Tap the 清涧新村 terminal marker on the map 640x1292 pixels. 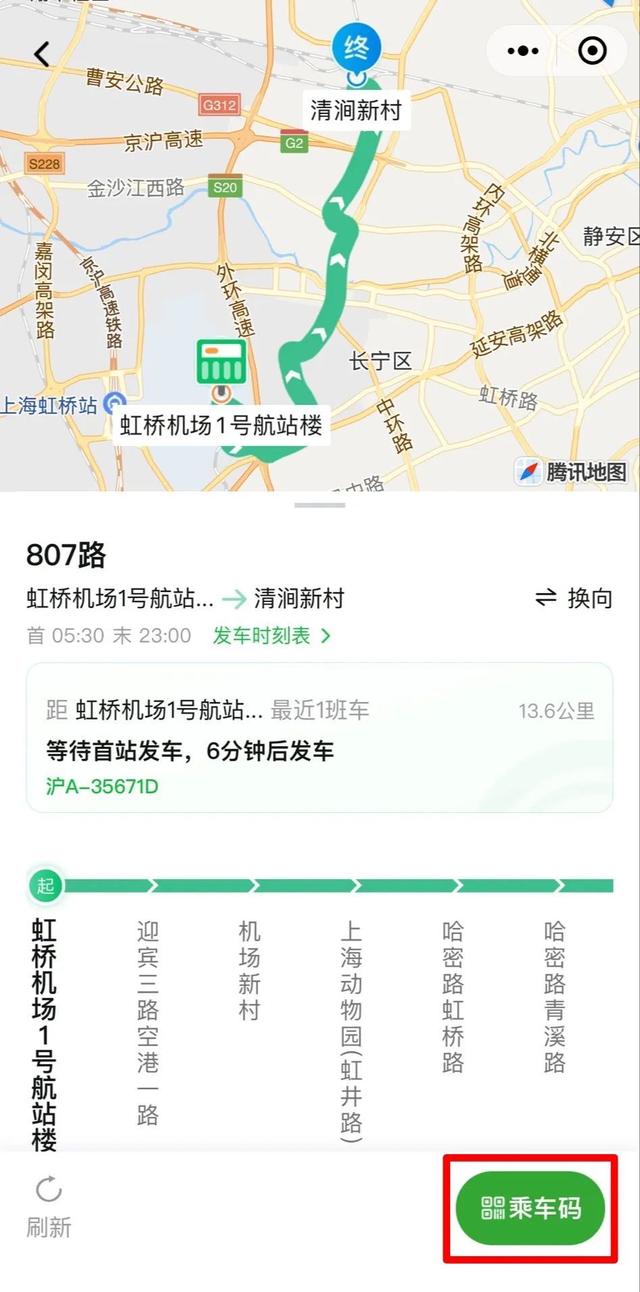[356, 48]
